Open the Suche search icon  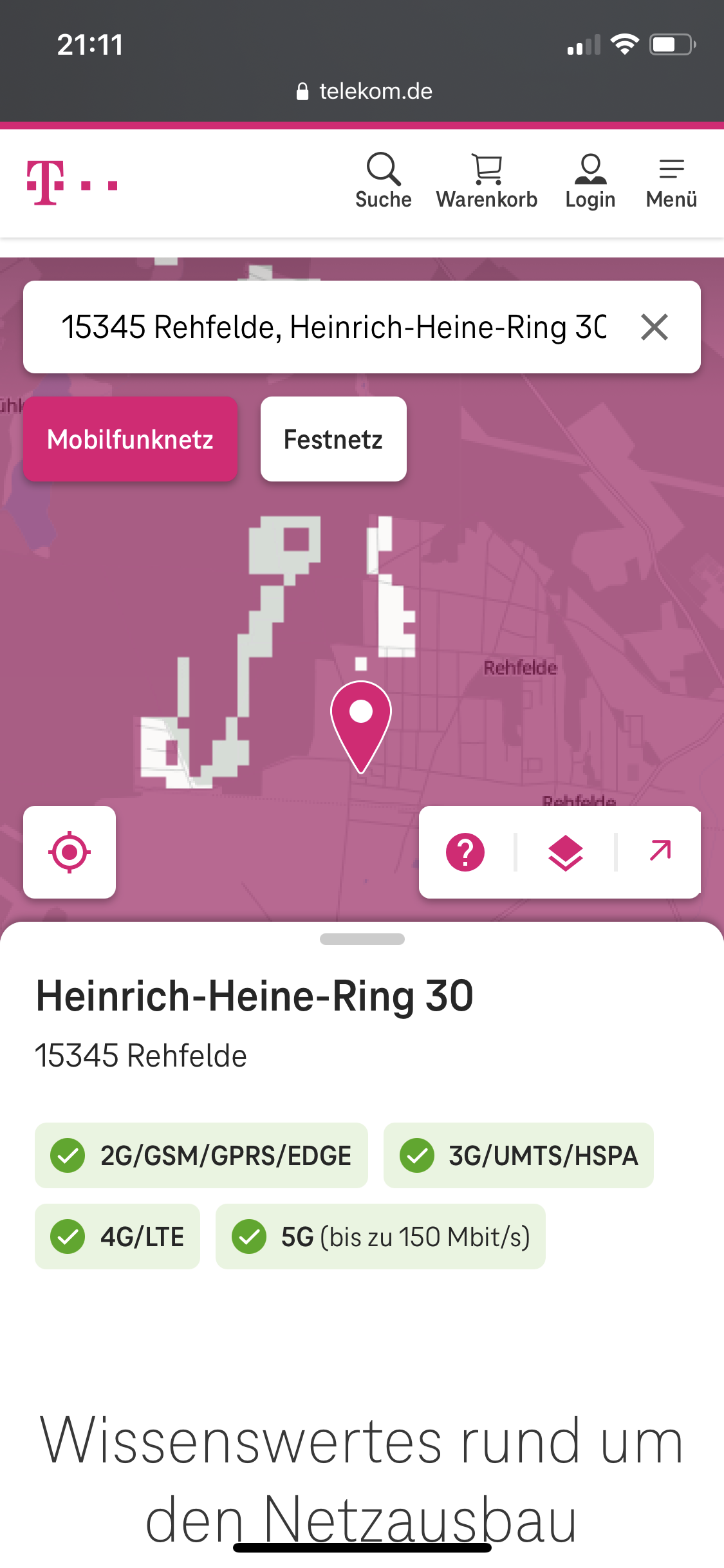383,181
